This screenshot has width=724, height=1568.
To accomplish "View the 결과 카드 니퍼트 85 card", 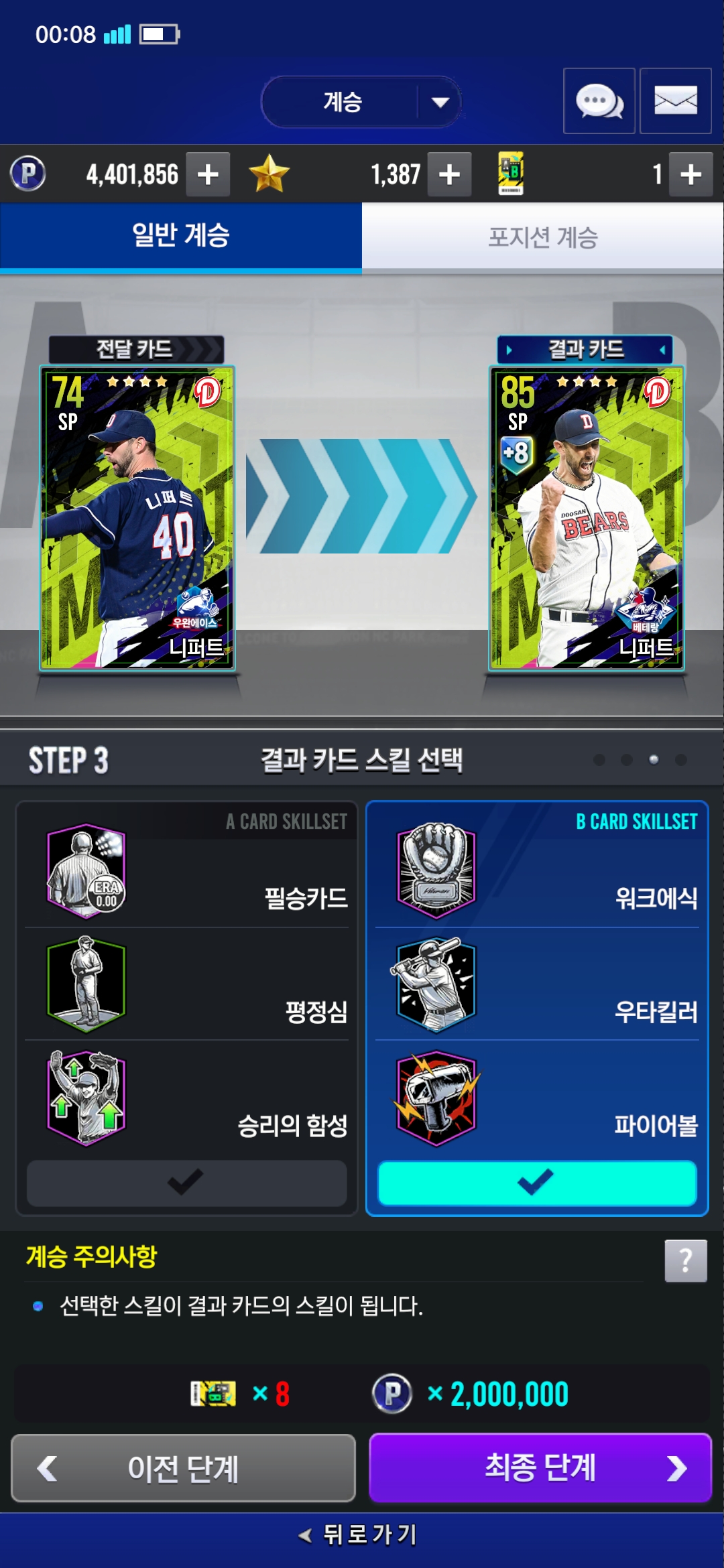I will pos(587,517).
